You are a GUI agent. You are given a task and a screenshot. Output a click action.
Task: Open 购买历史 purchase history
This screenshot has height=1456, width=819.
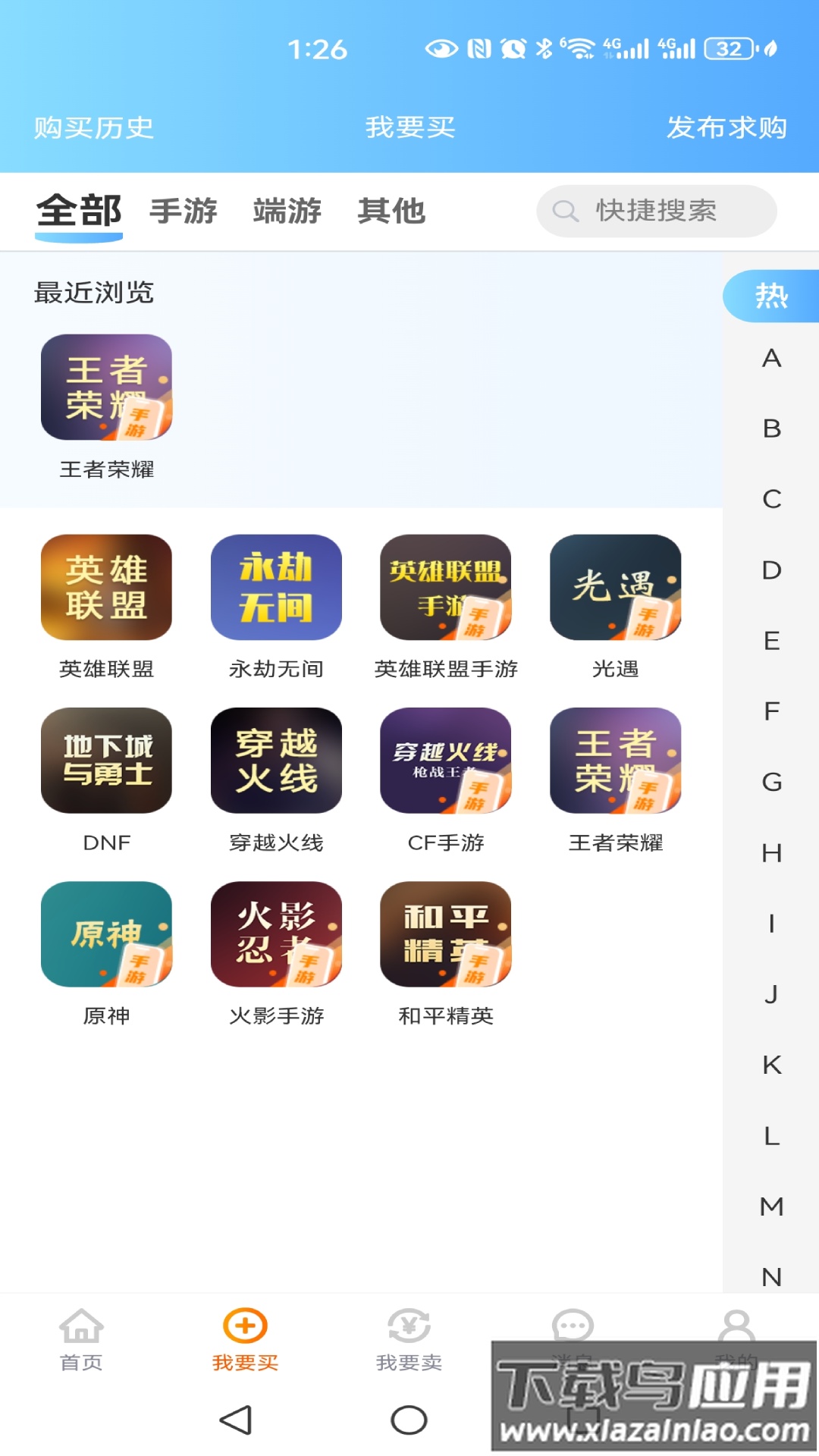click(x=93, y=129)
